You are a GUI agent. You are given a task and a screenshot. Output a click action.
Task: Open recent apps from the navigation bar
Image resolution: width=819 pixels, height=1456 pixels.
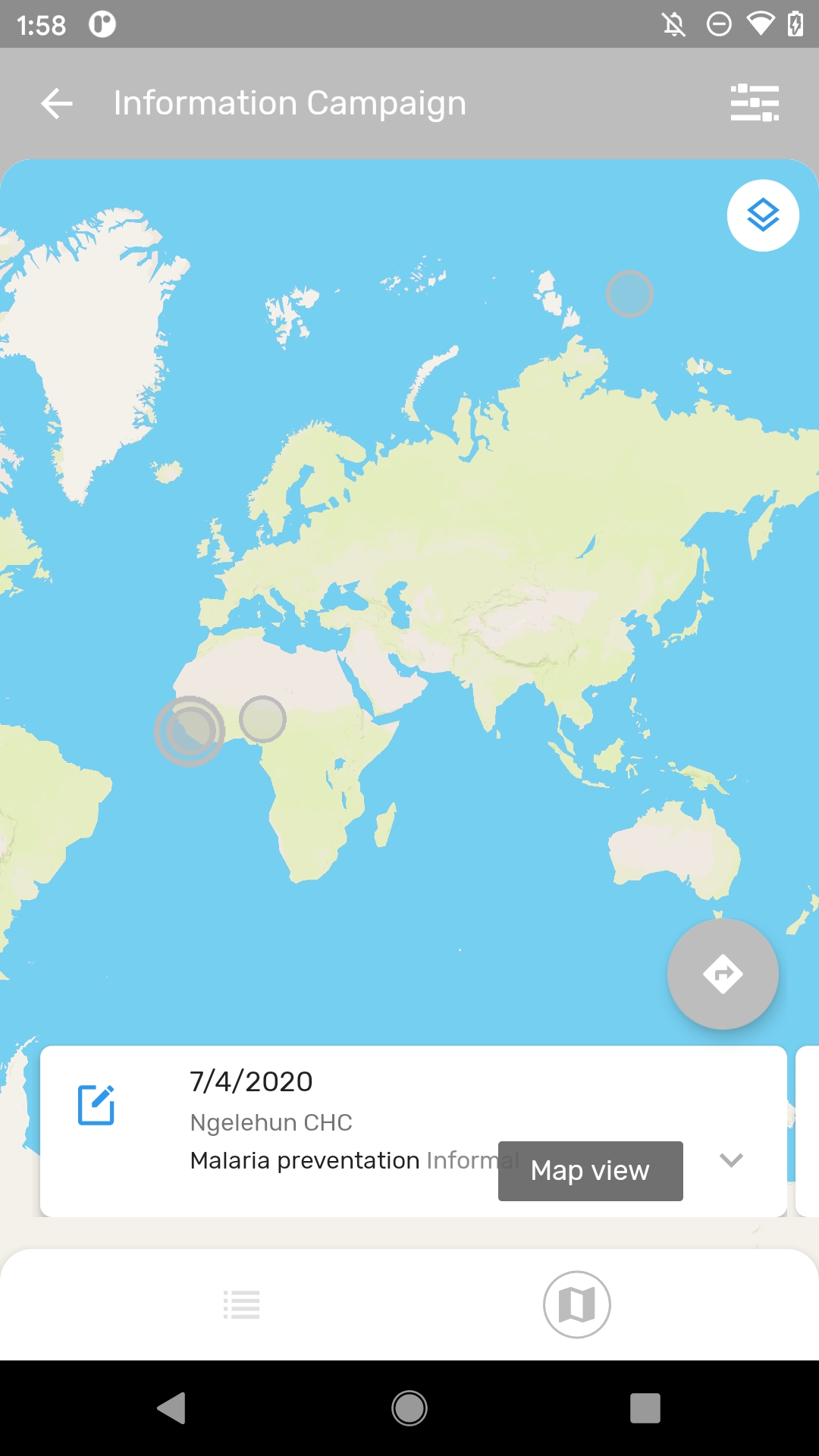tap(645, 1408)
